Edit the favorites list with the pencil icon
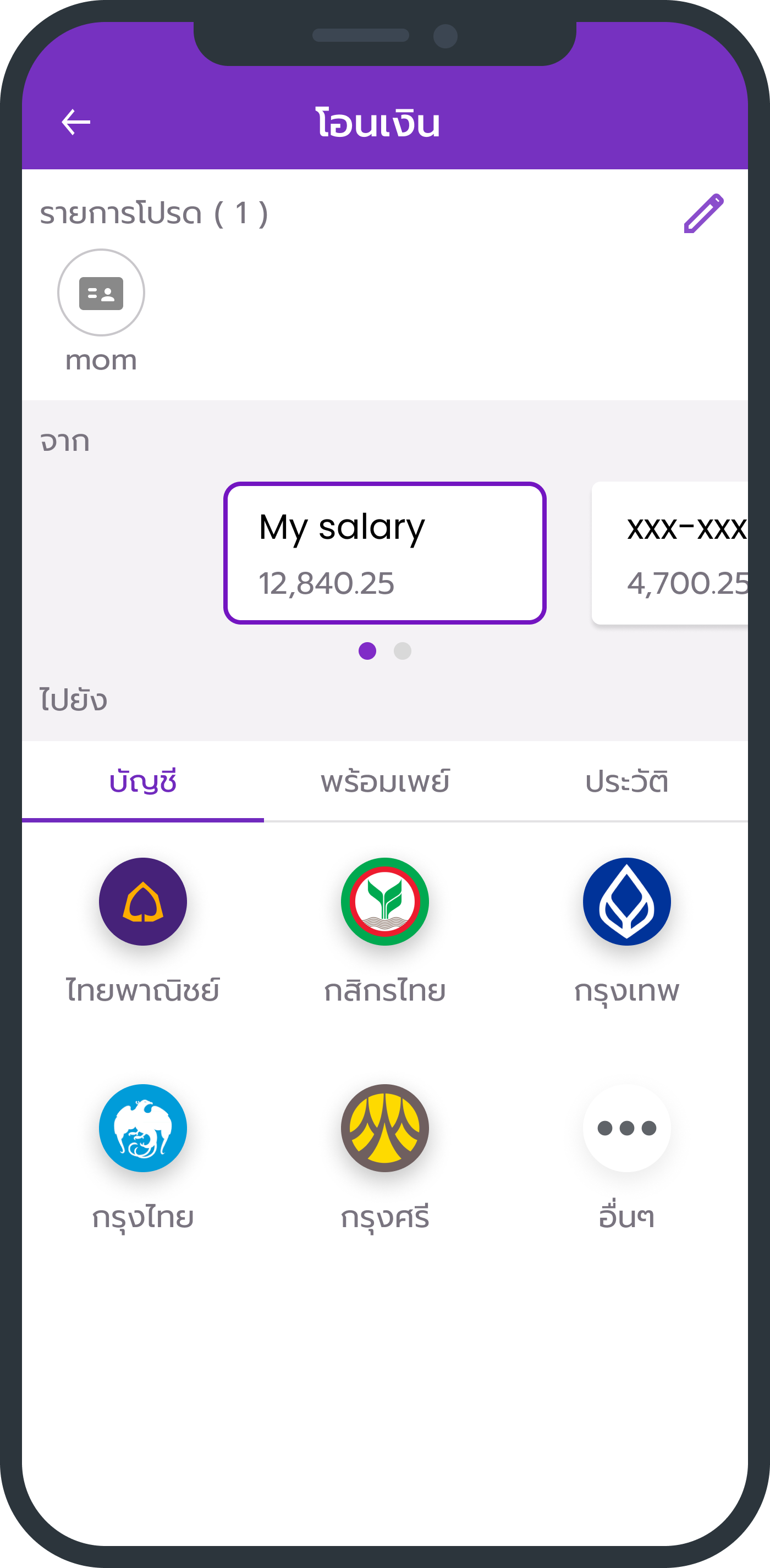770x1568 pixels. 703,214
